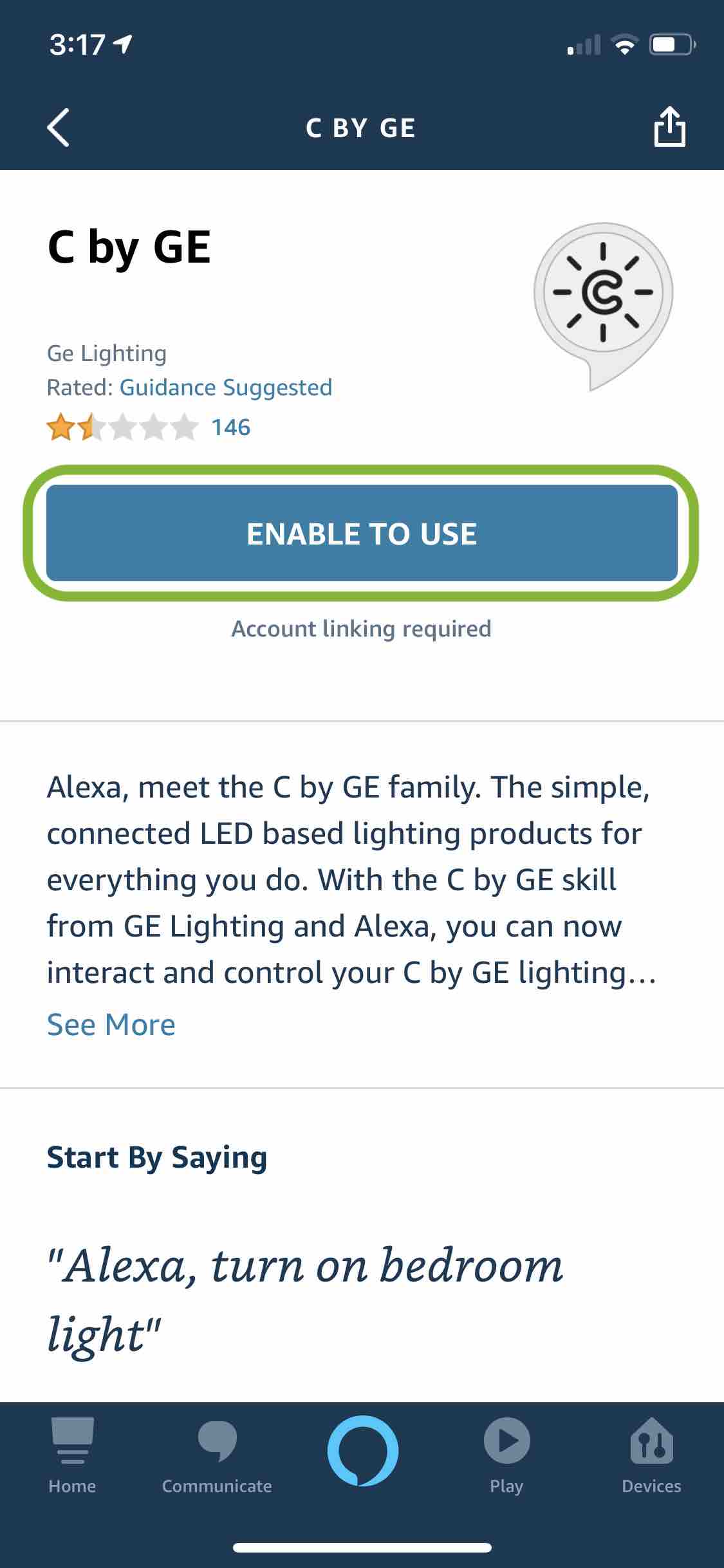Expand the description with See More

point(110,1023)
